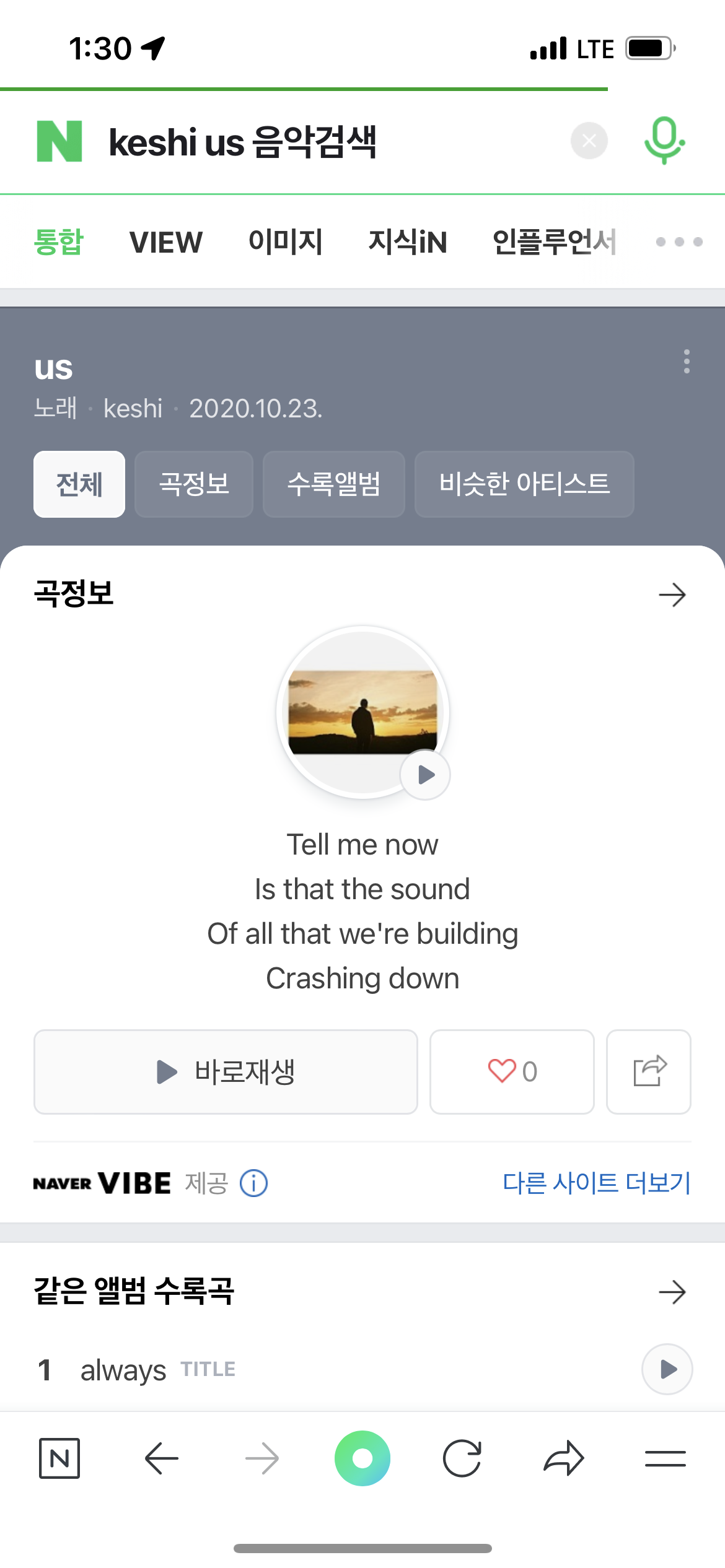725x1568 pixels.
Task: Play the preview on the album cover
Action: click(x=425, y=775)
